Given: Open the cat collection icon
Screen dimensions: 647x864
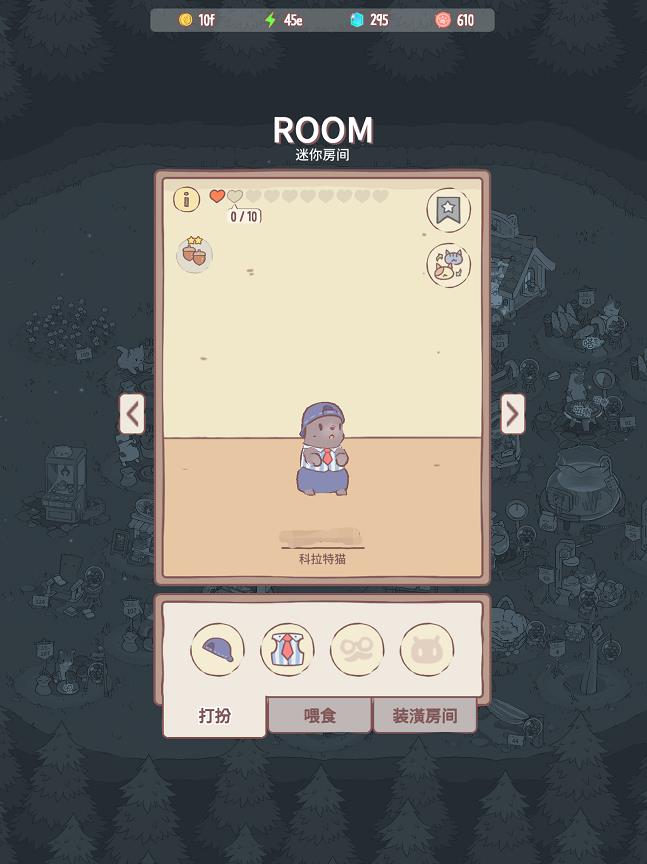Looking at the screenshot, I should [x=449, y=265].
